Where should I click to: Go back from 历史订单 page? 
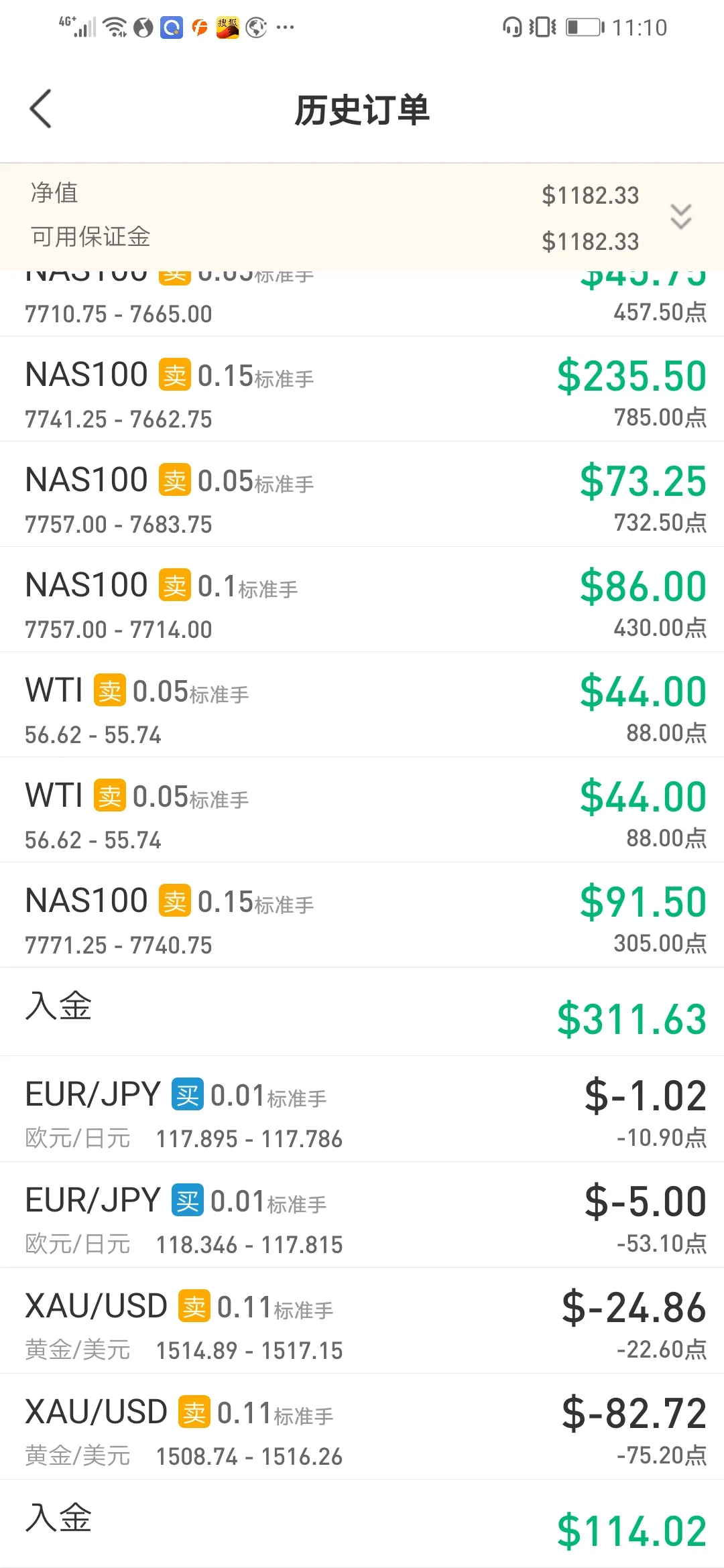pyautogui.click(x=40, y=109)
